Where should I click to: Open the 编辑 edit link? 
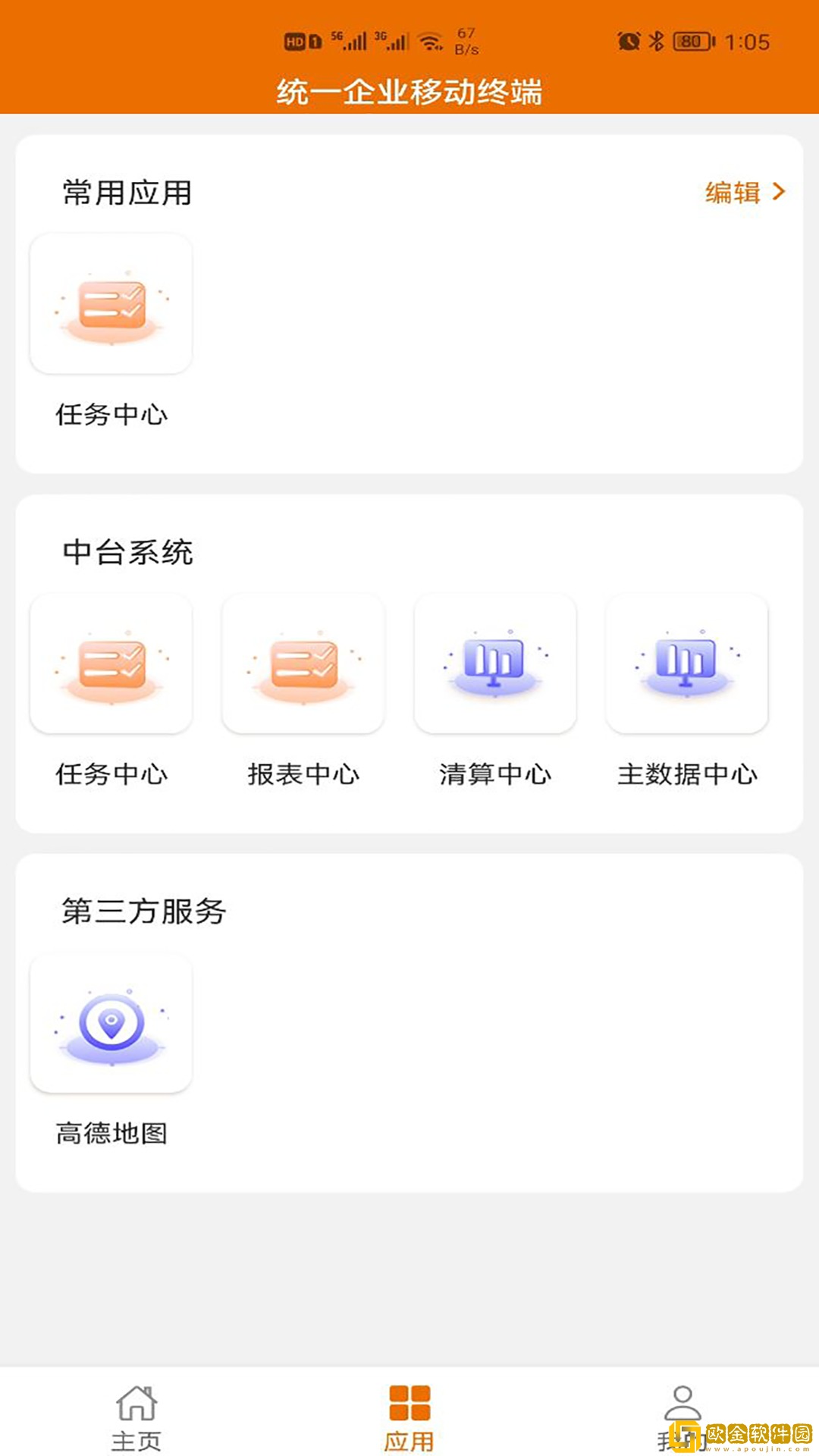coord(732,193)
